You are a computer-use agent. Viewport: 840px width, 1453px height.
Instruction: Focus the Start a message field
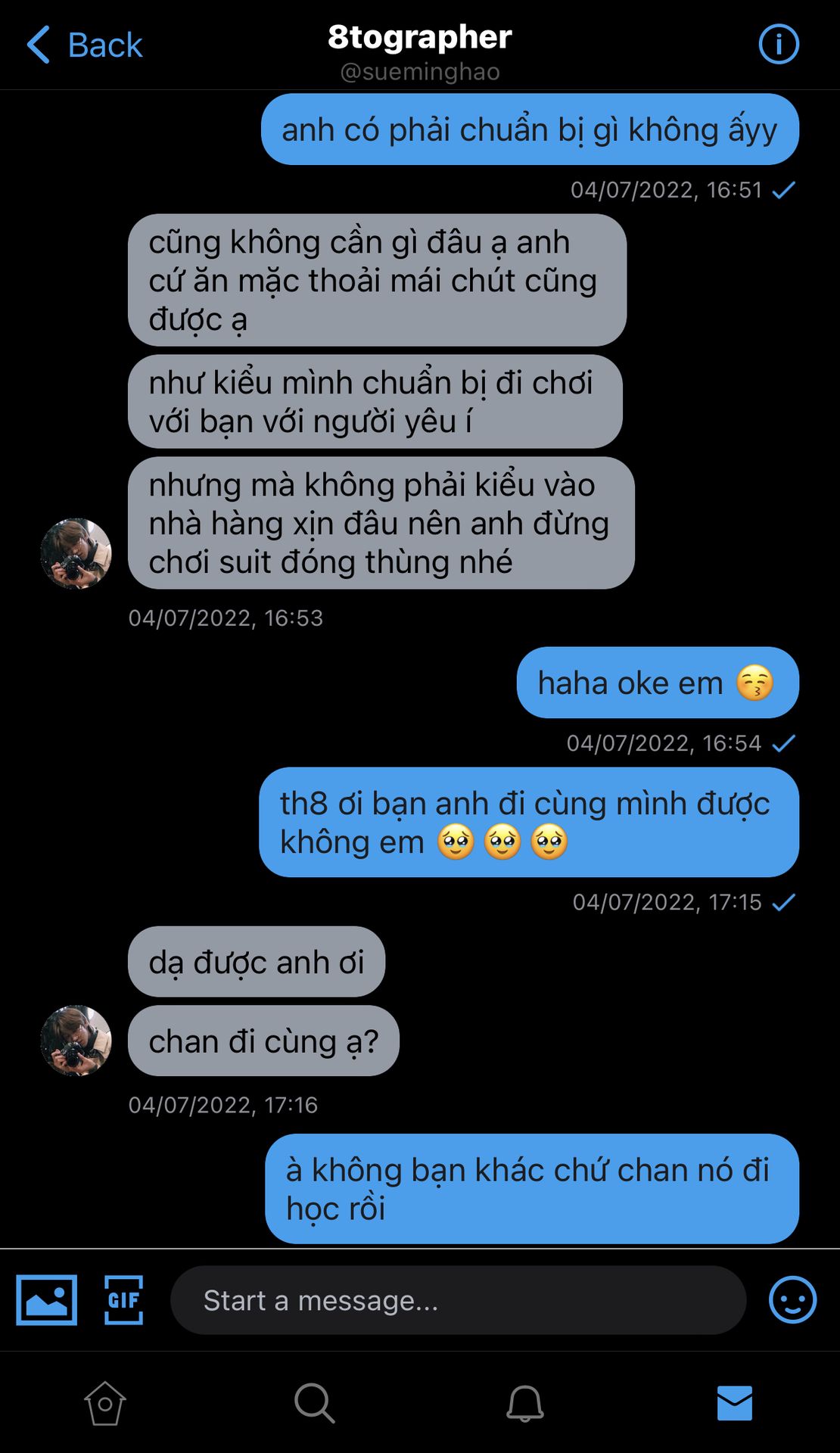point(458,1300)
